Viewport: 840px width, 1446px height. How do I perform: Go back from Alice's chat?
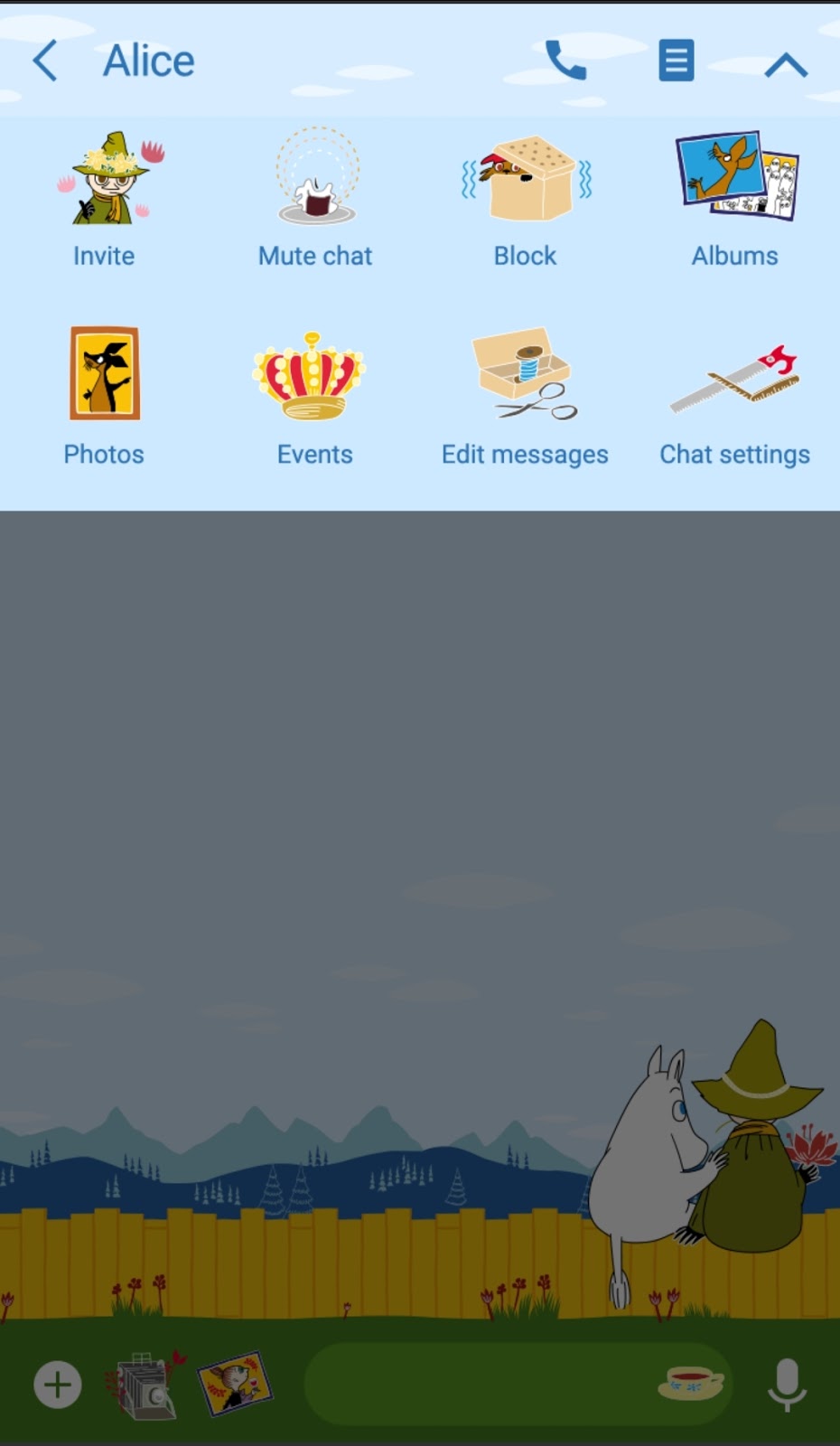pyautogui.click(x=45, y=61)
